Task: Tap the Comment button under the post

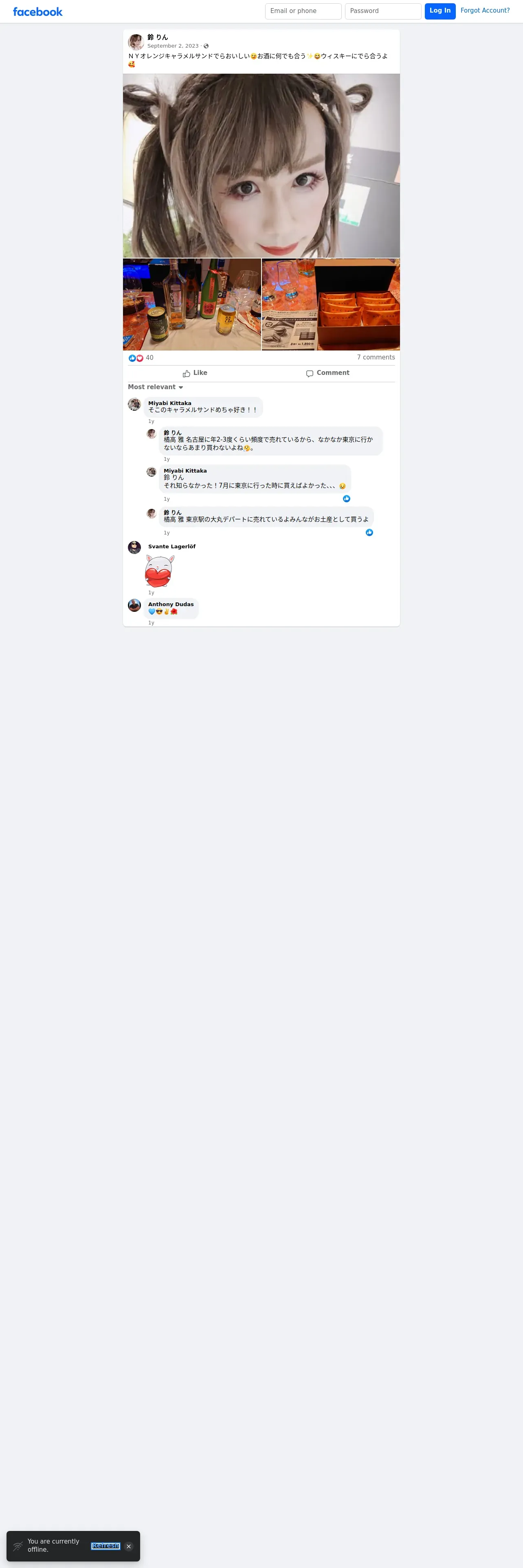Action: pos(327,373)
